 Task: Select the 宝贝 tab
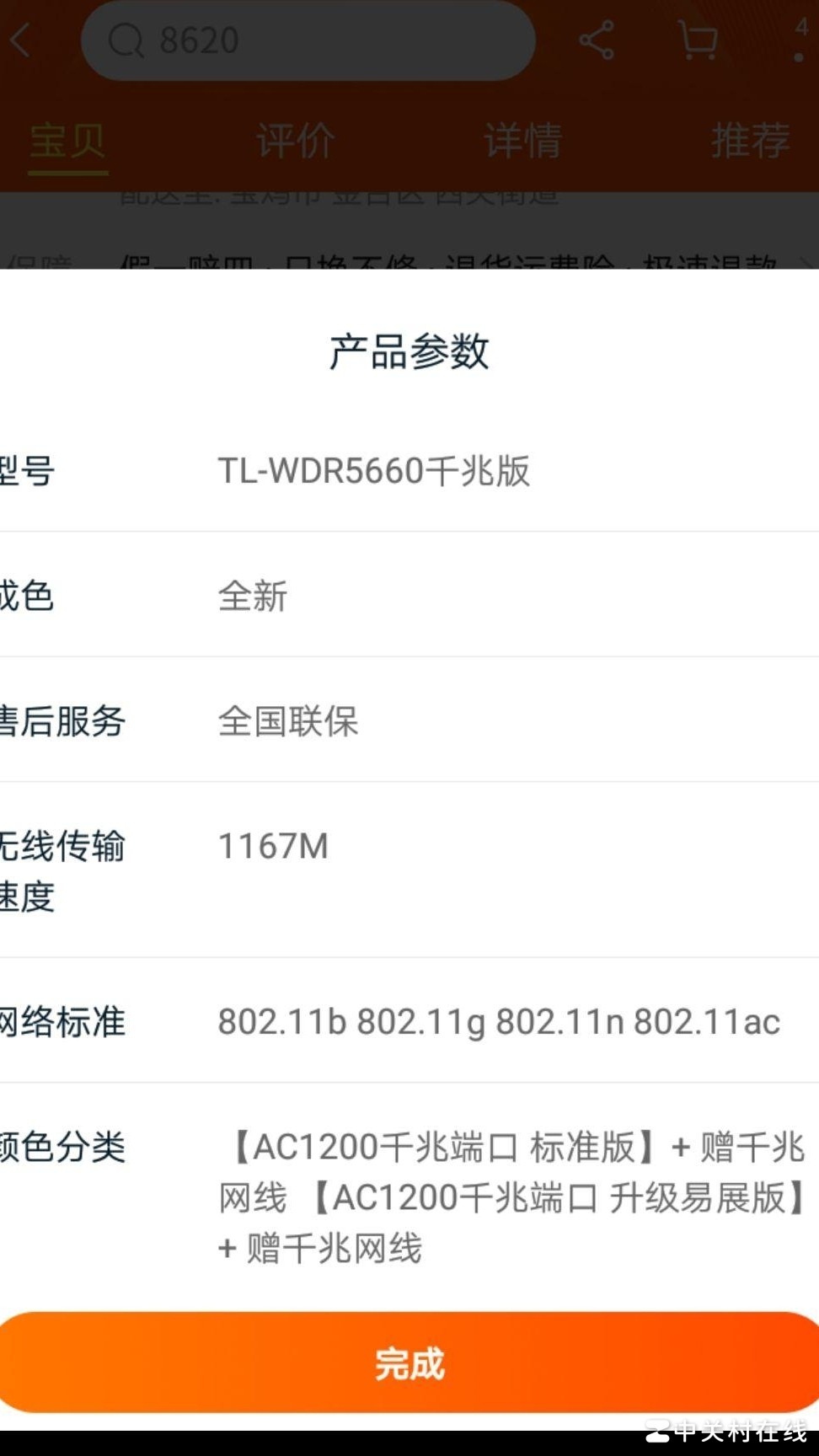67,140
